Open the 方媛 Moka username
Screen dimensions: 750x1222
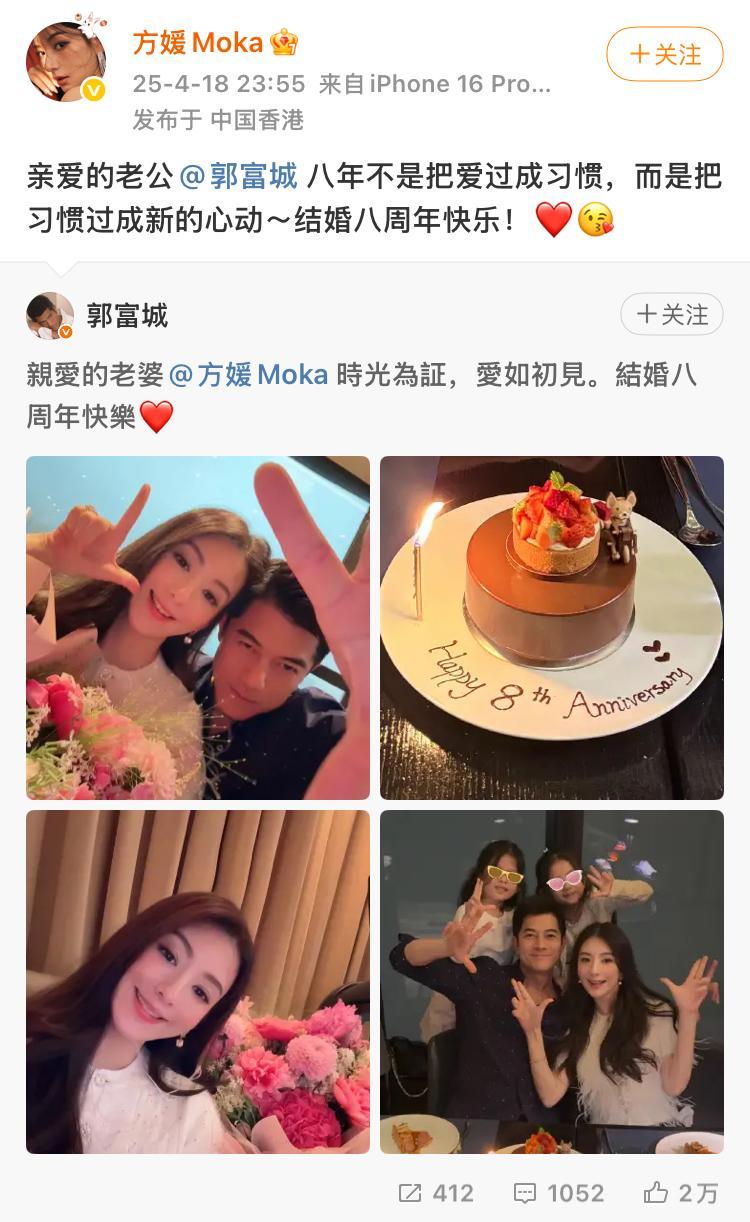198,43
